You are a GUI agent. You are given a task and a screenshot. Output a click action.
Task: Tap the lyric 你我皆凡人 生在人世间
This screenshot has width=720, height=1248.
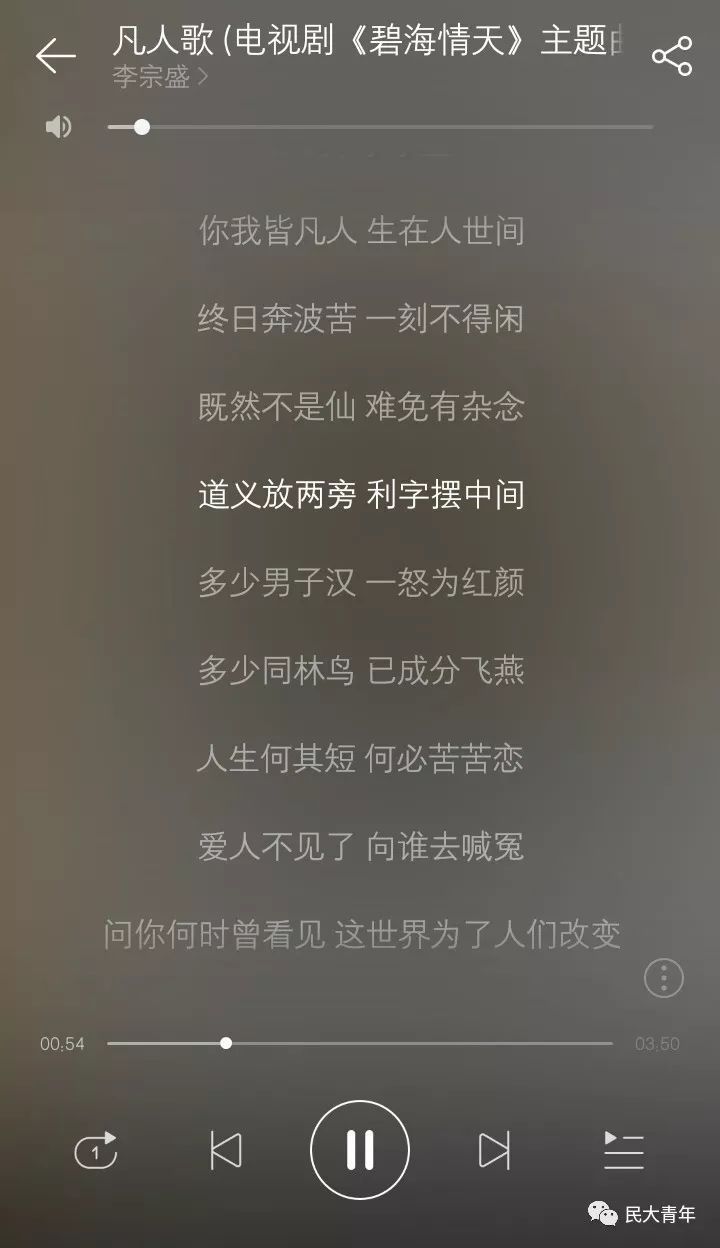[x=360, y=231]
